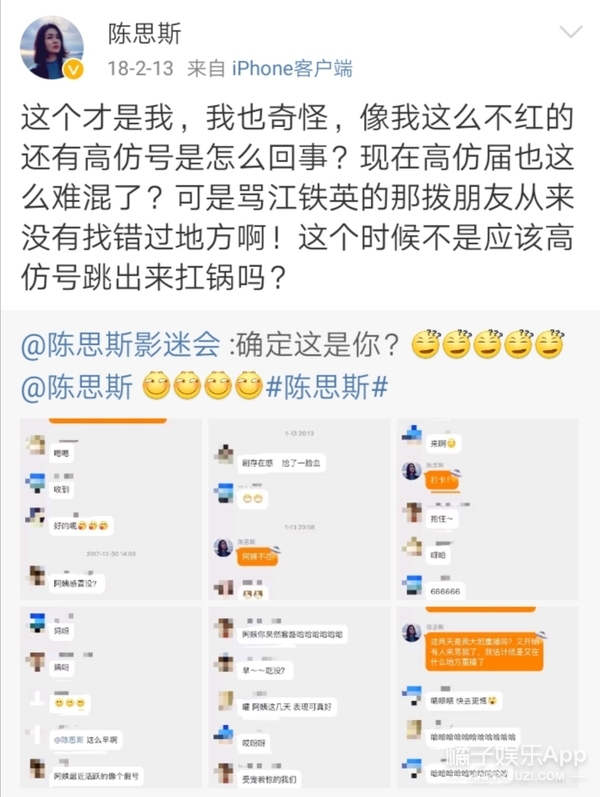Open the @陈思斯 mention in repost
The width and height of the screenshot is (600, 797).
click(77, 387)
